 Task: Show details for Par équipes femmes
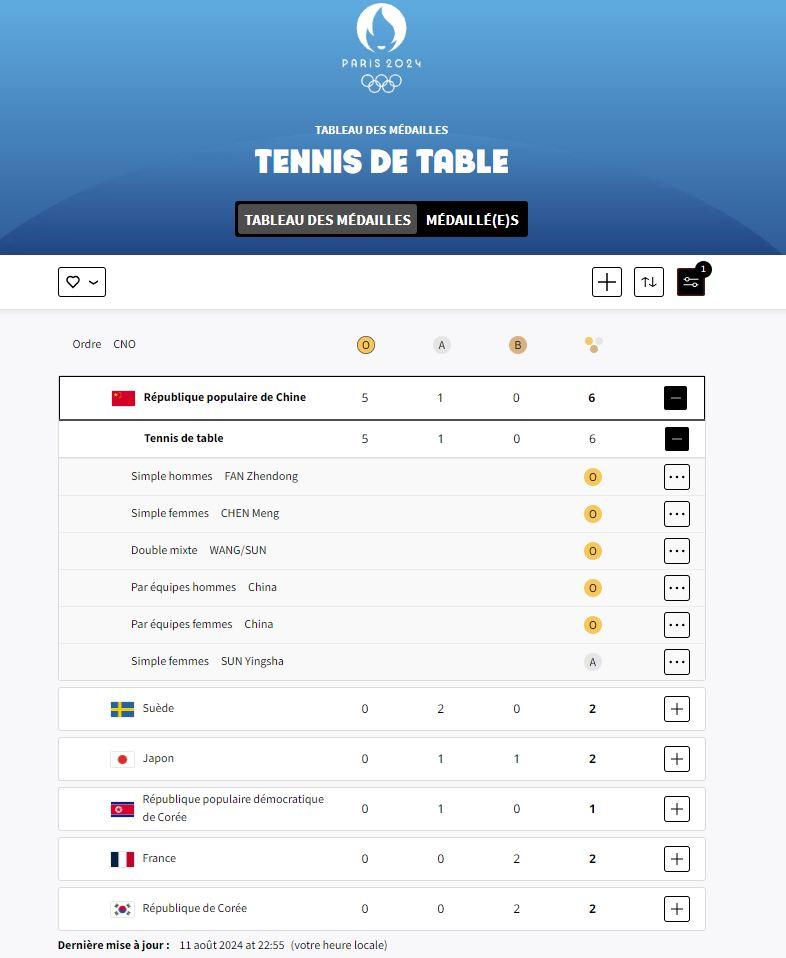[677, 625]
